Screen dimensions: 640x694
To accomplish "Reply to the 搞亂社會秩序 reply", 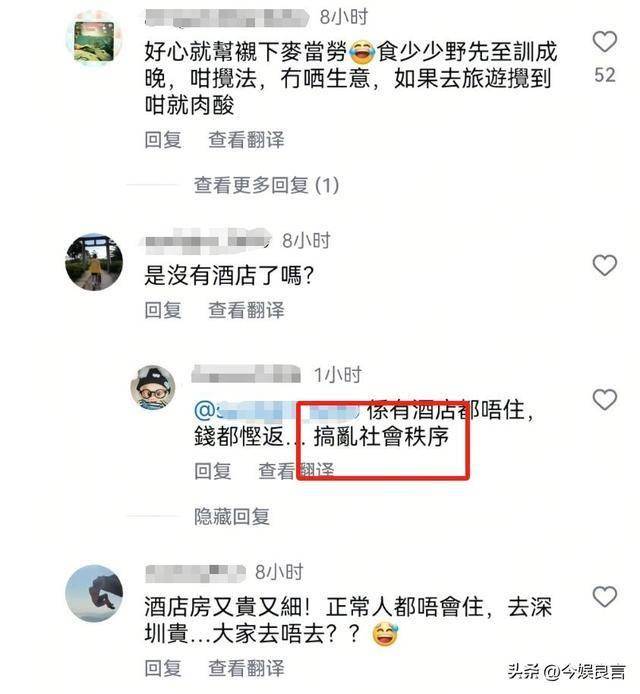I will [213, 470].
